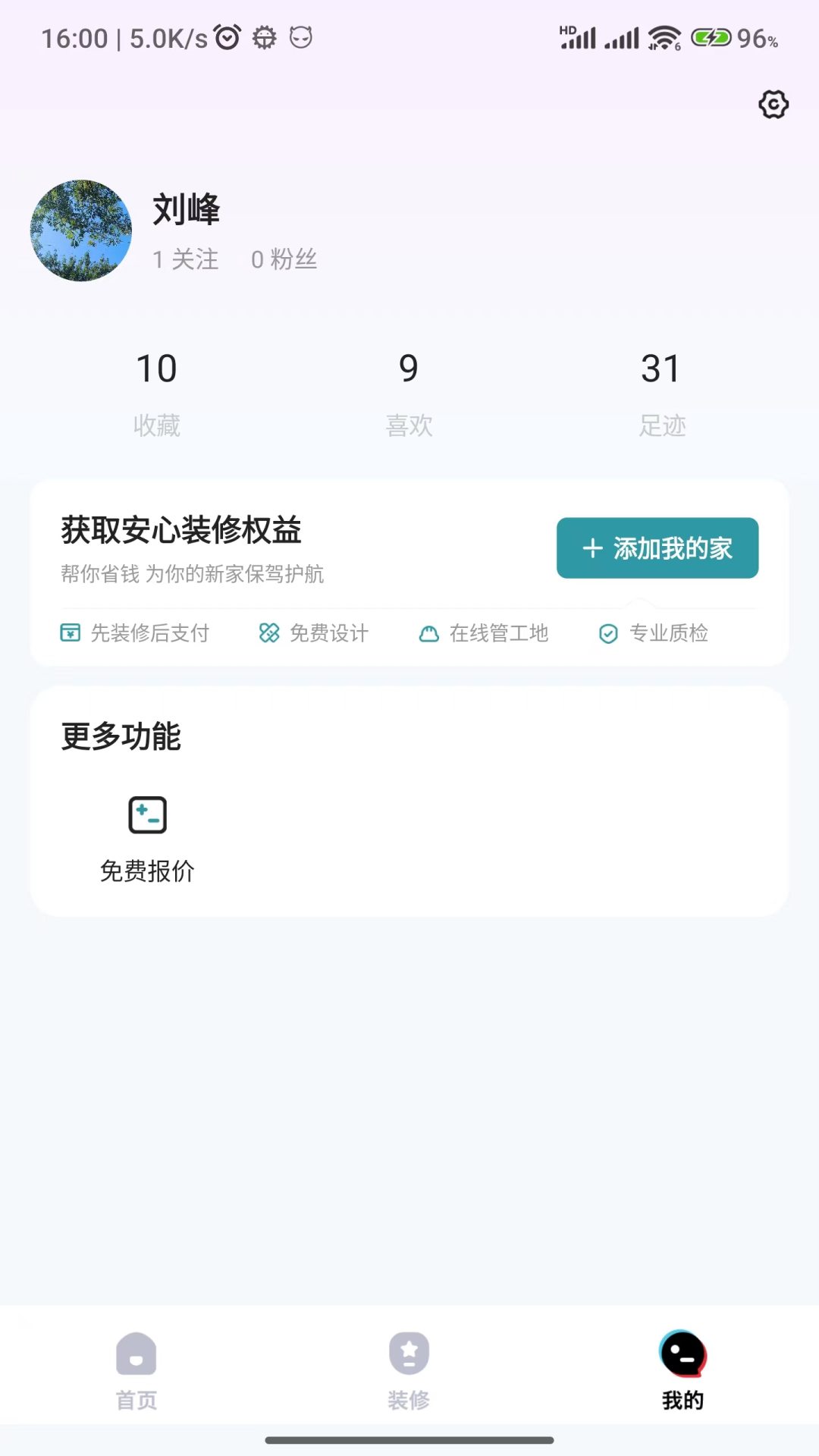This screenshot has height=1456, width=819.
Task: Select the 首页 home icon in bottom bar
Action: 136,1353
